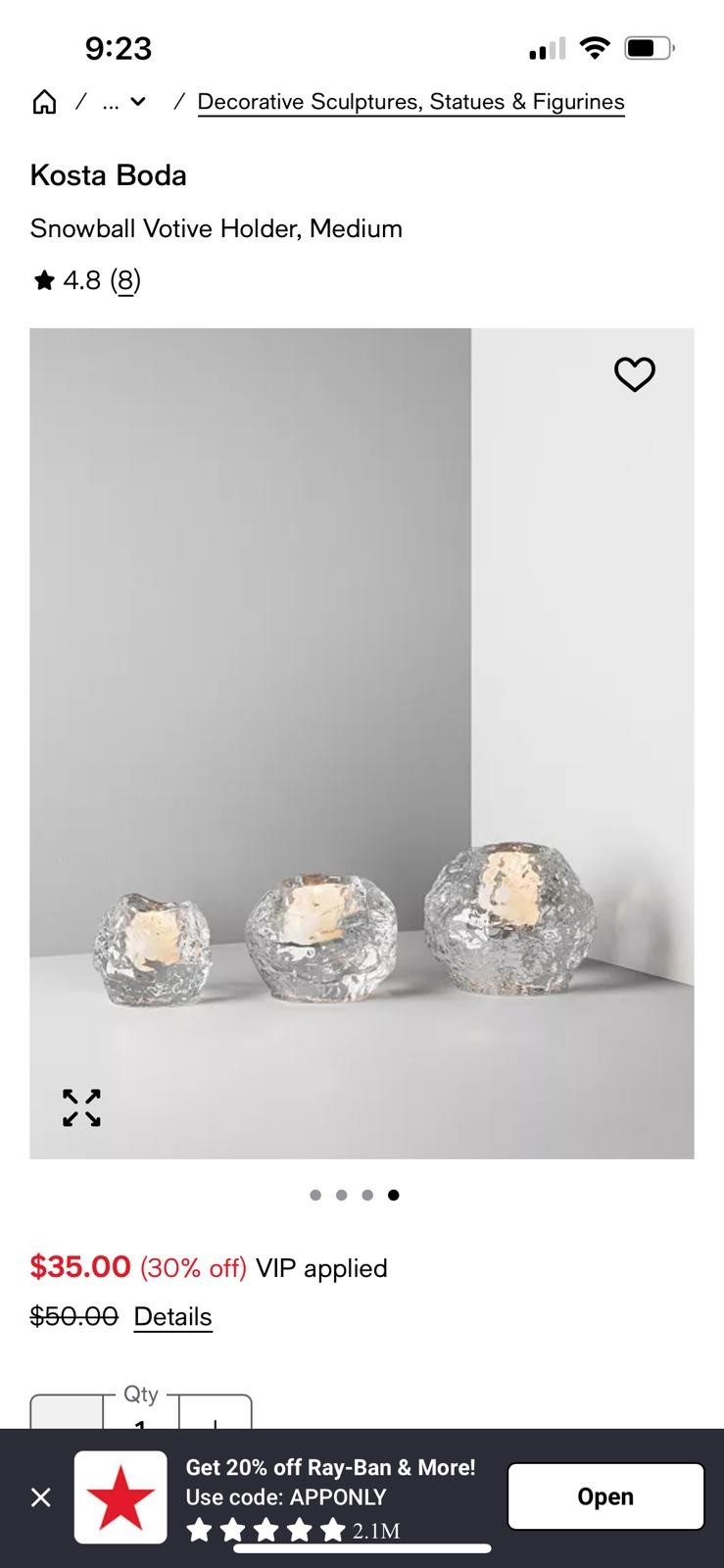Jump to the first product image dot
Image resolution: width=724 pixels, height=1568 pixels.
pos(315,1195)
